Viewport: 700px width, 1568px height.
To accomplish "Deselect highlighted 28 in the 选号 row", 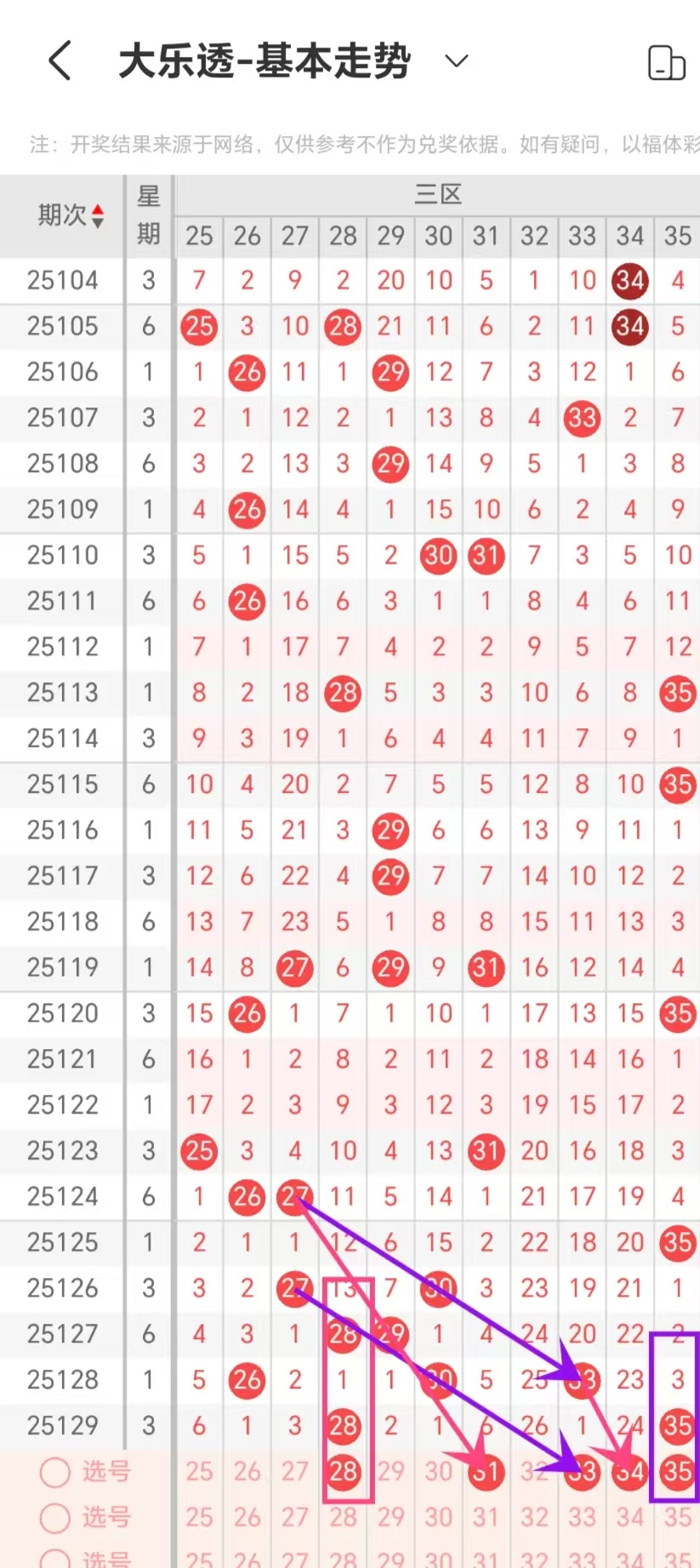I will tap(343, 1472).
